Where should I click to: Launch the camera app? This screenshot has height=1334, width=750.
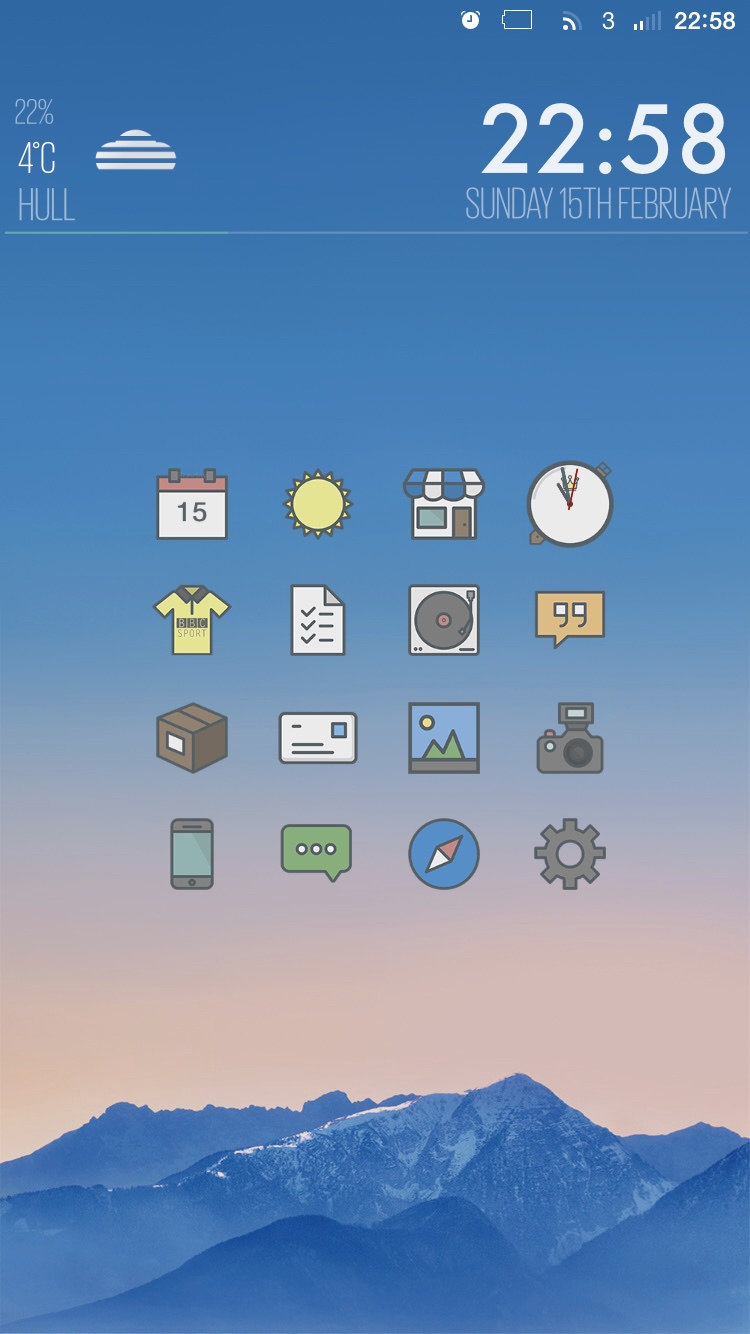point(570,738)
